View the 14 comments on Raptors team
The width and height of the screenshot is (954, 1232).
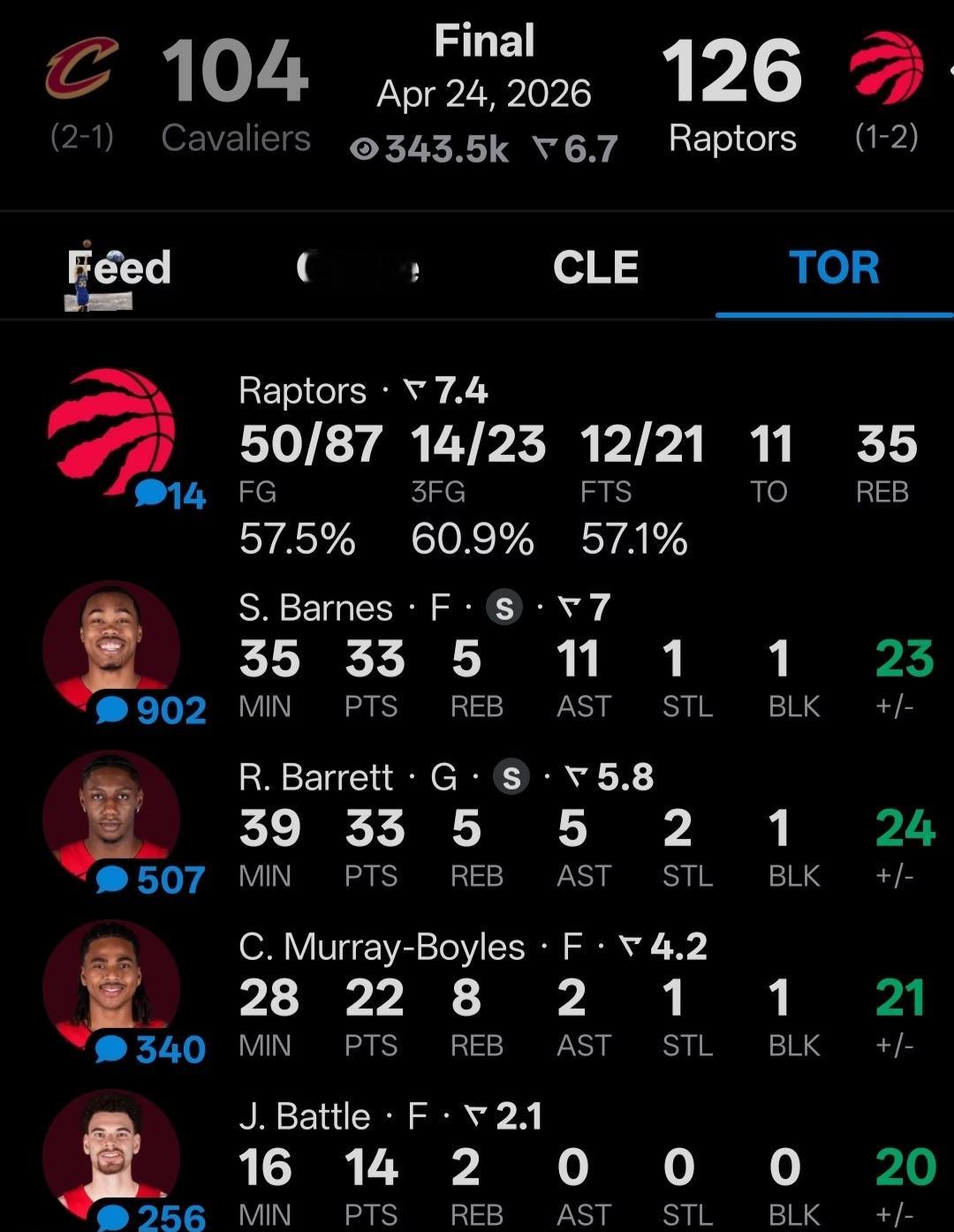coord(171,495)
